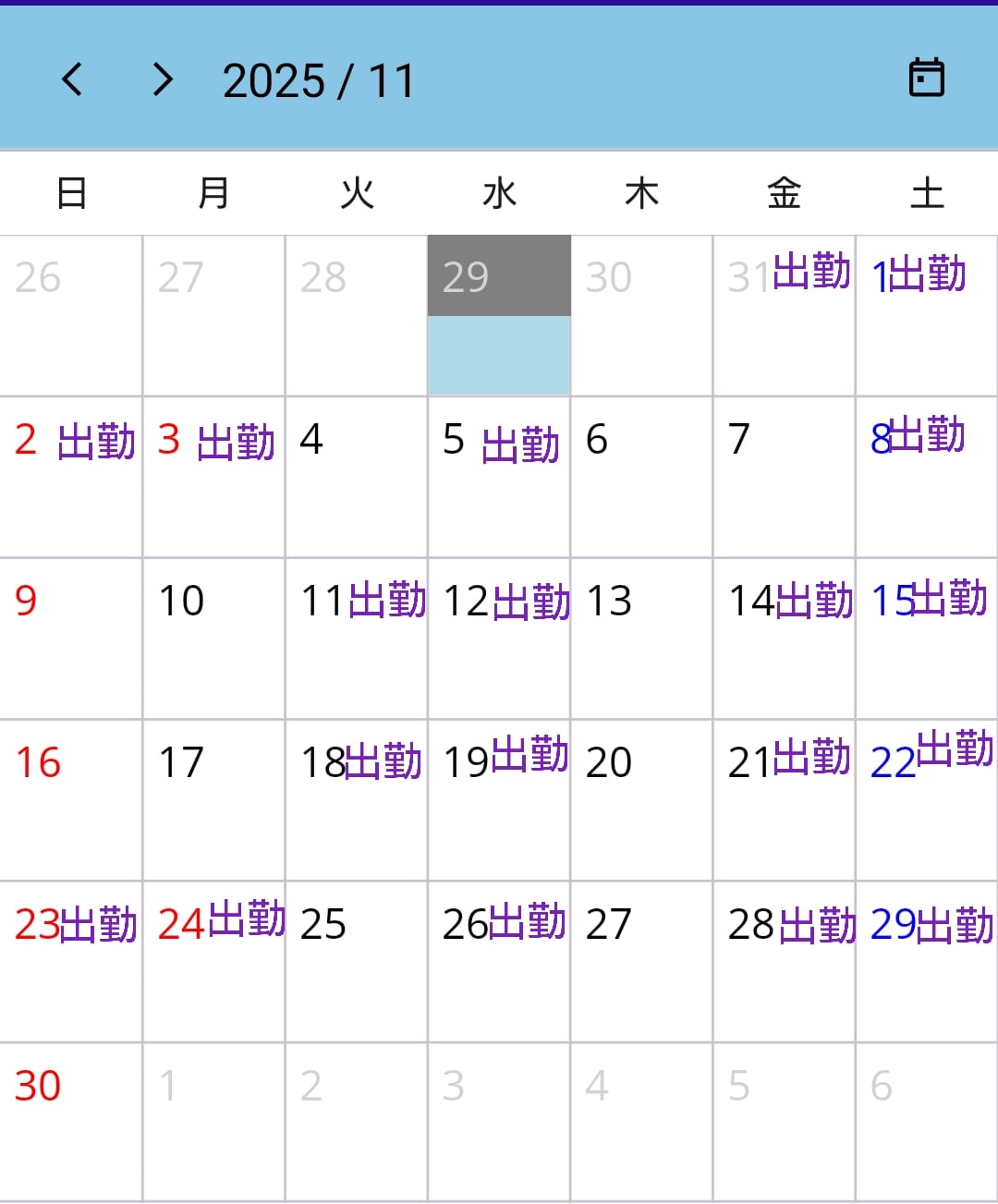Open November 8 on the calendar

926,476
